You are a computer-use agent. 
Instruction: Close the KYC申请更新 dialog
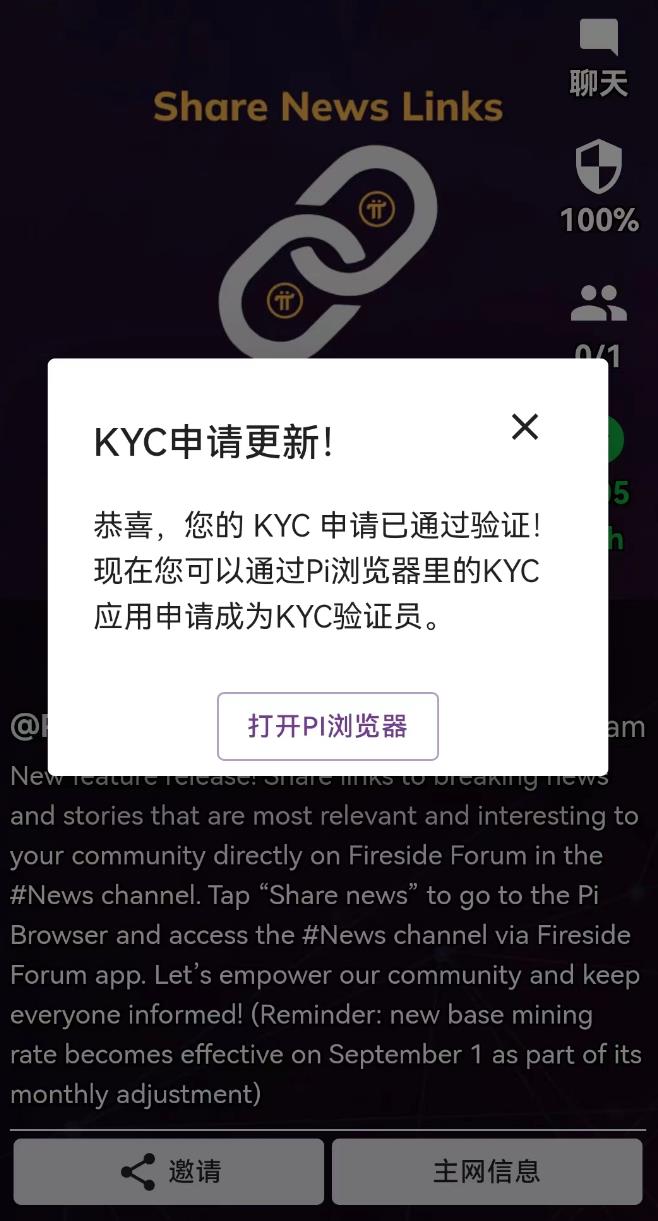click(x=525, y=427)
